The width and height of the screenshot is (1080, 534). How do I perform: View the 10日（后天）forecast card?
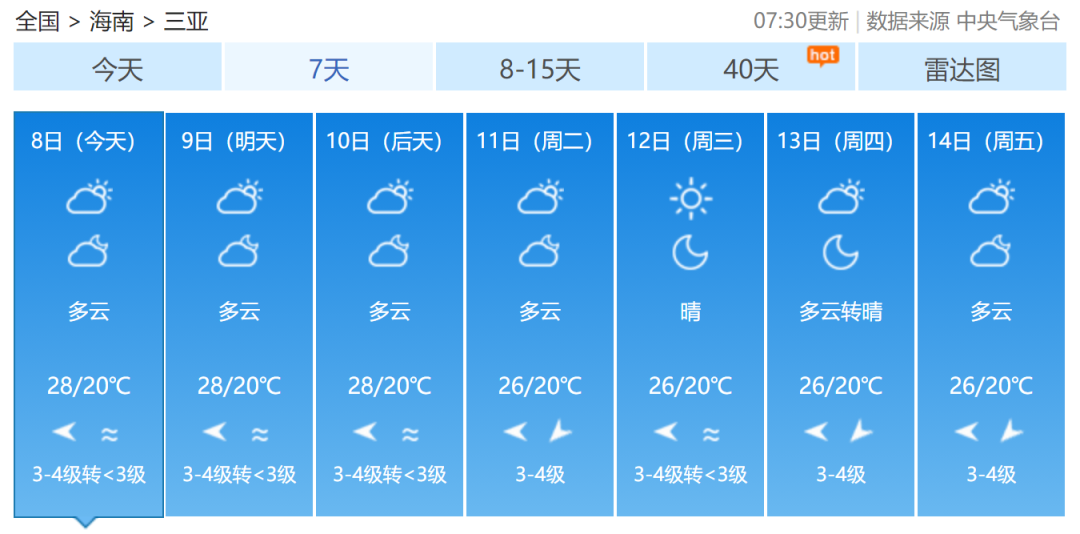point(389,314)
